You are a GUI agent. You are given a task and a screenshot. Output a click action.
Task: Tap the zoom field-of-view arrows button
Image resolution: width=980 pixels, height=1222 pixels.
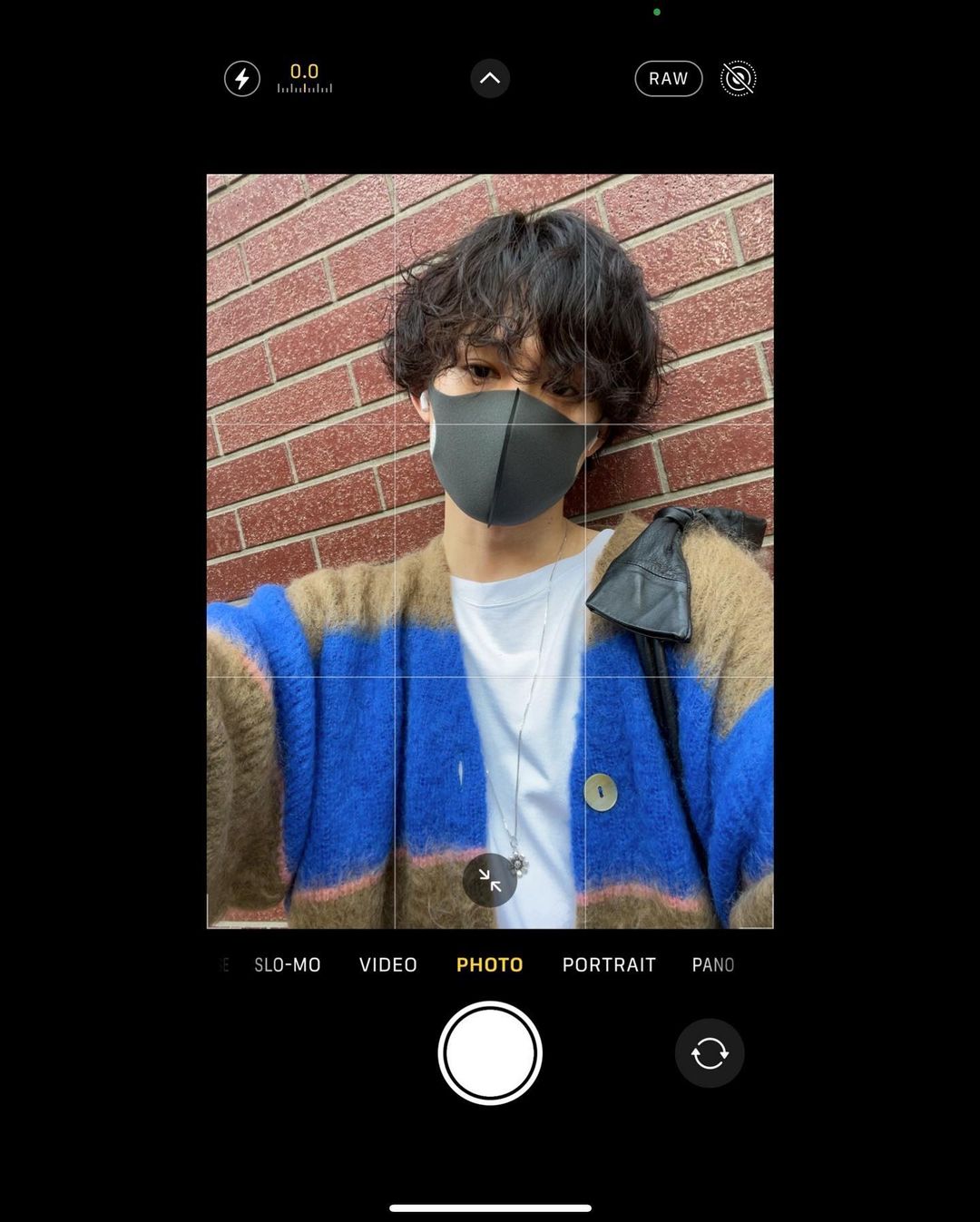click(490, 880)
